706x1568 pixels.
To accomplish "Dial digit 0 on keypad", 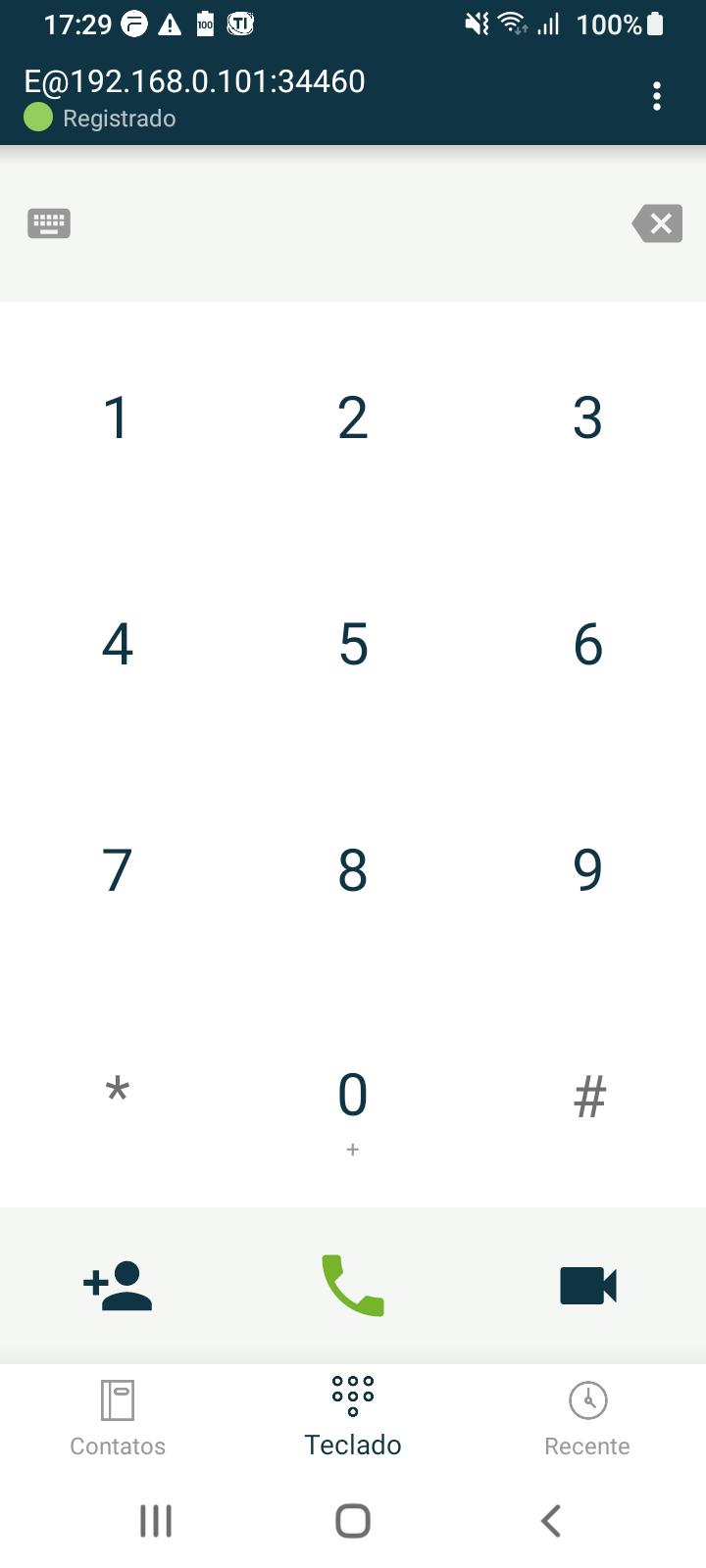I will click(x=353, y=1095).
